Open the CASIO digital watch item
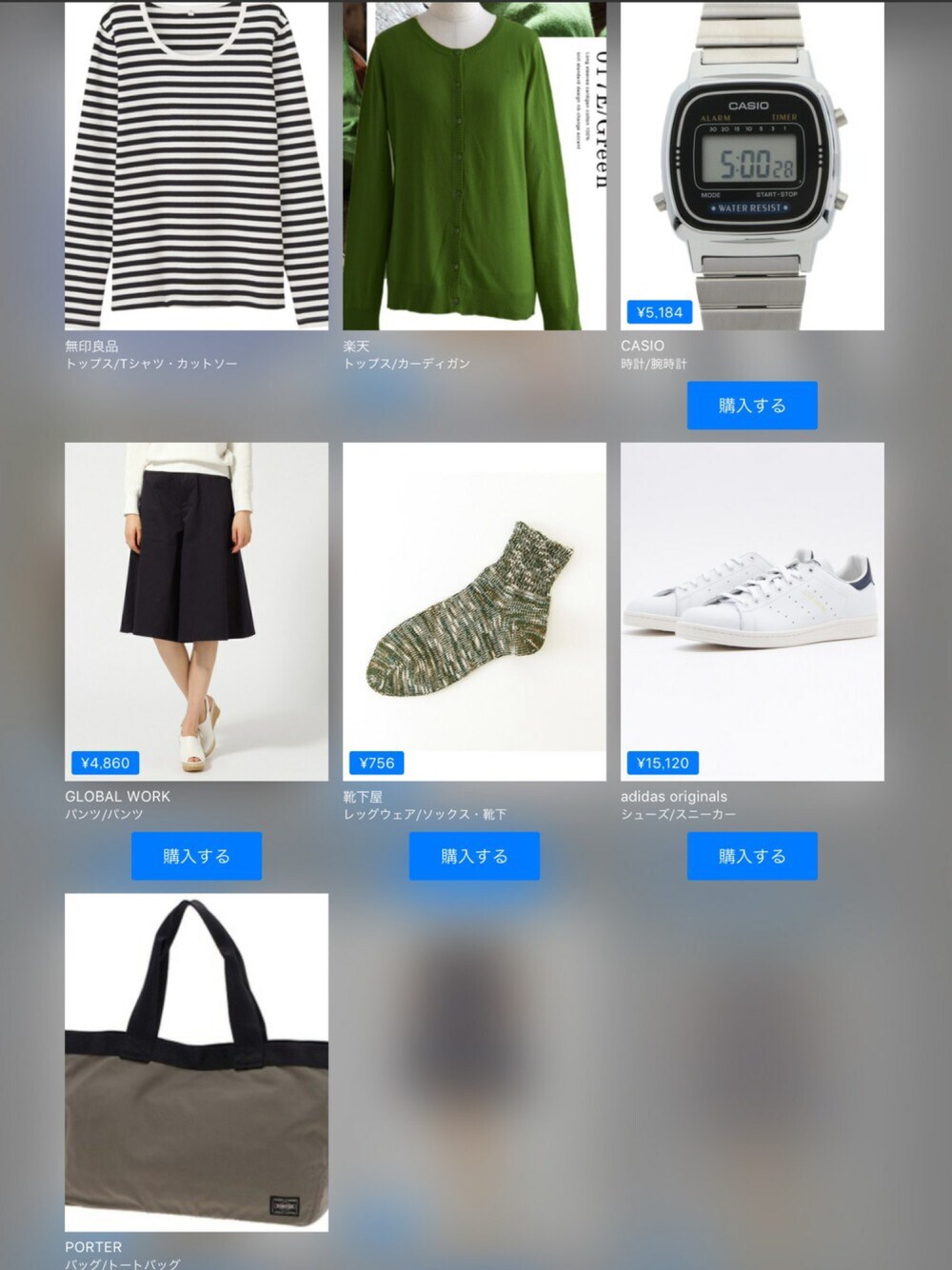952x1270 pixels. click(752, 167)
